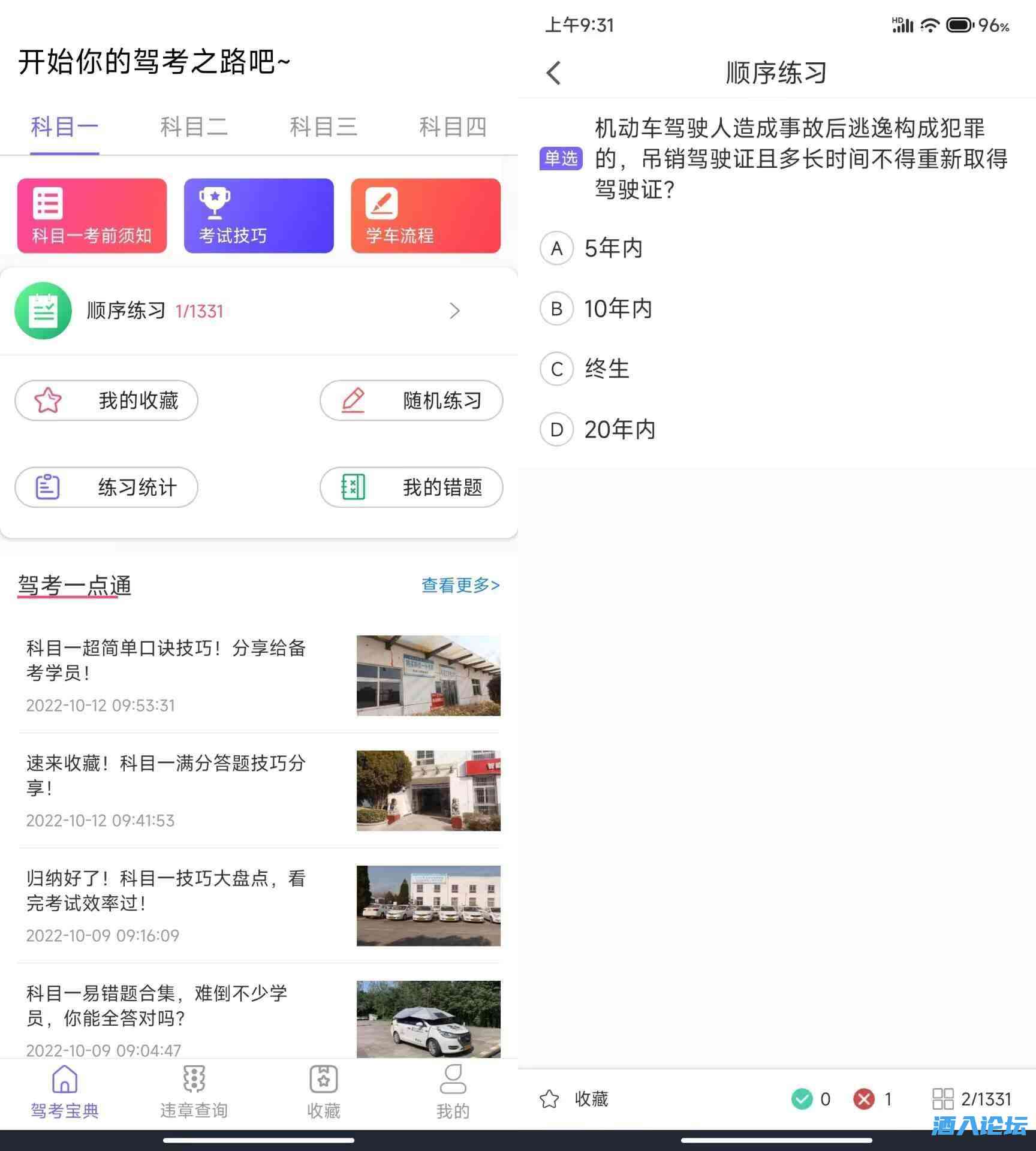Go back from 顺序练习 screen

[553, 73]
